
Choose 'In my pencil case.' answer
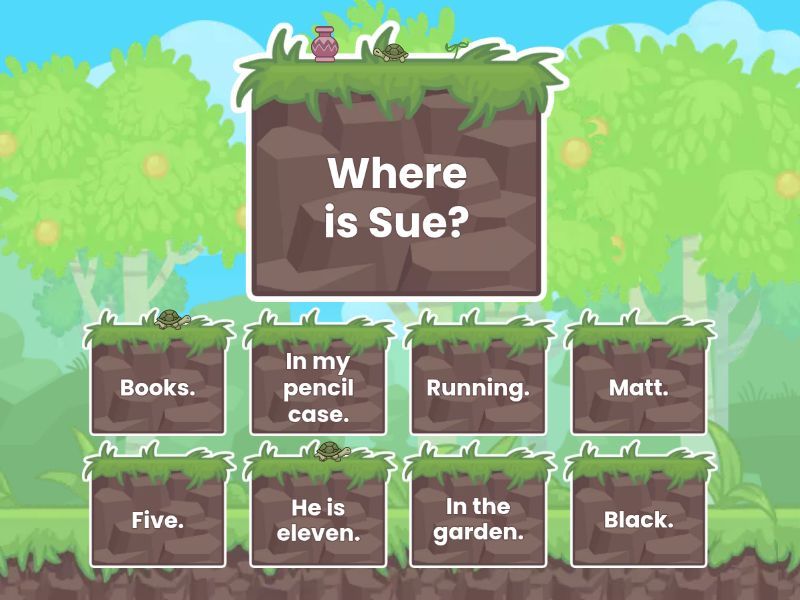(318, 387)
